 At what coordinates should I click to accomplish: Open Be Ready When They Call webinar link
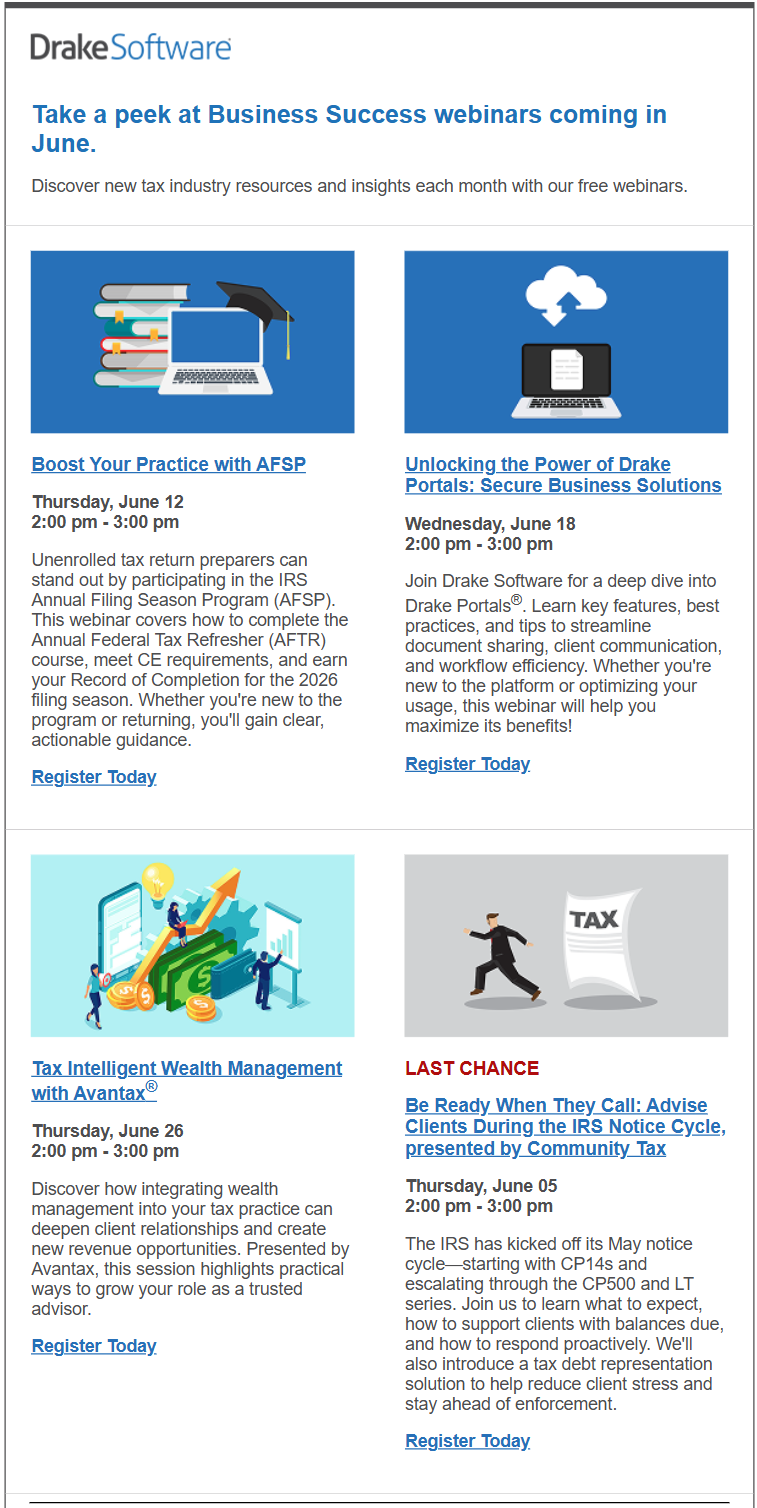pyautogui.click(x=565, y=1127)
